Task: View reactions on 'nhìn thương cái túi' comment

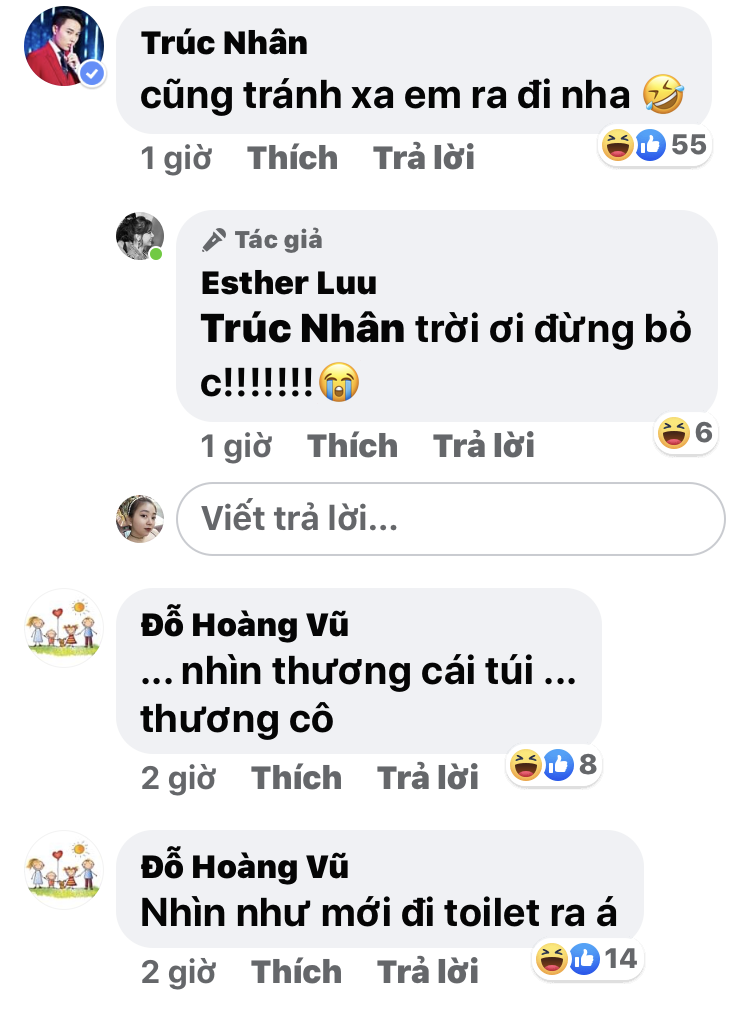Action: [553, 766]
